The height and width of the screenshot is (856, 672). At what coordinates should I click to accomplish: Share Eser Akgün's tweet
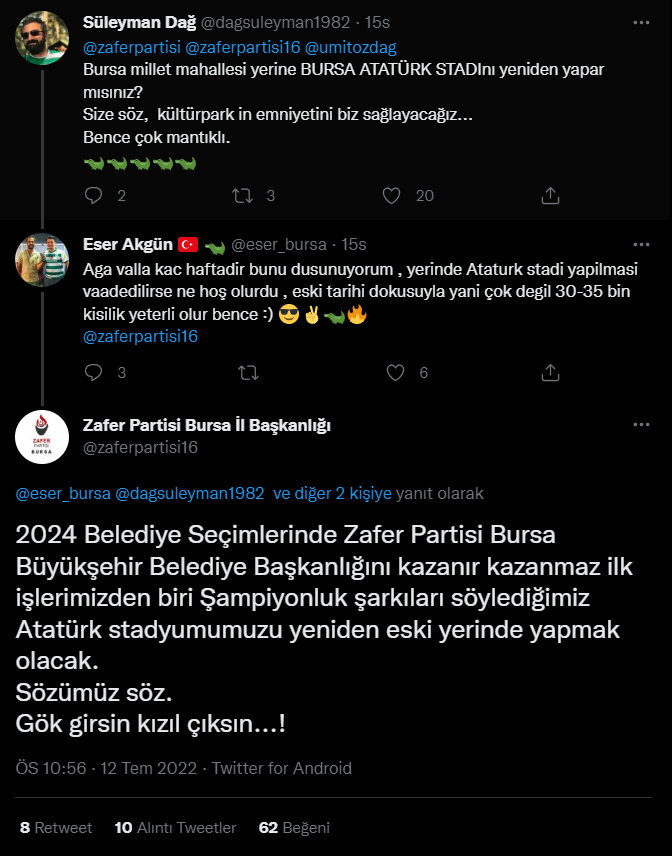(x=549, y=372)
